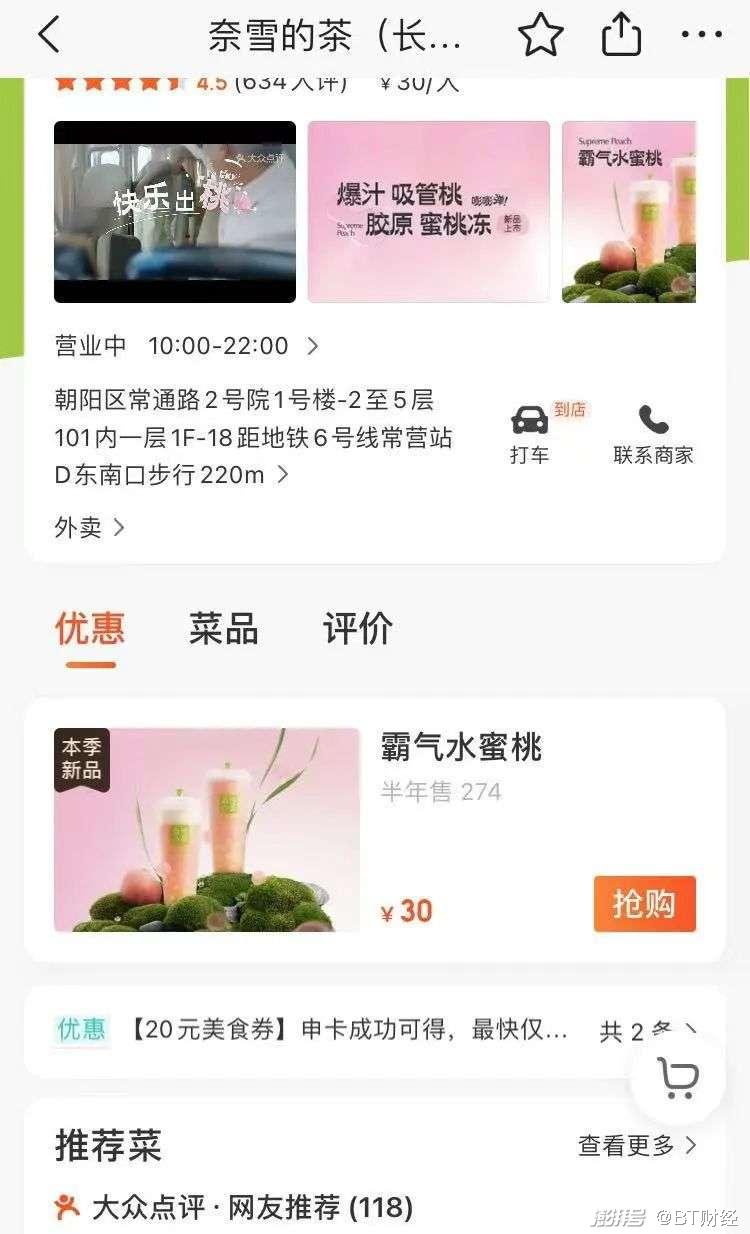Open the three-dot overflow menu

pos(701,36)
